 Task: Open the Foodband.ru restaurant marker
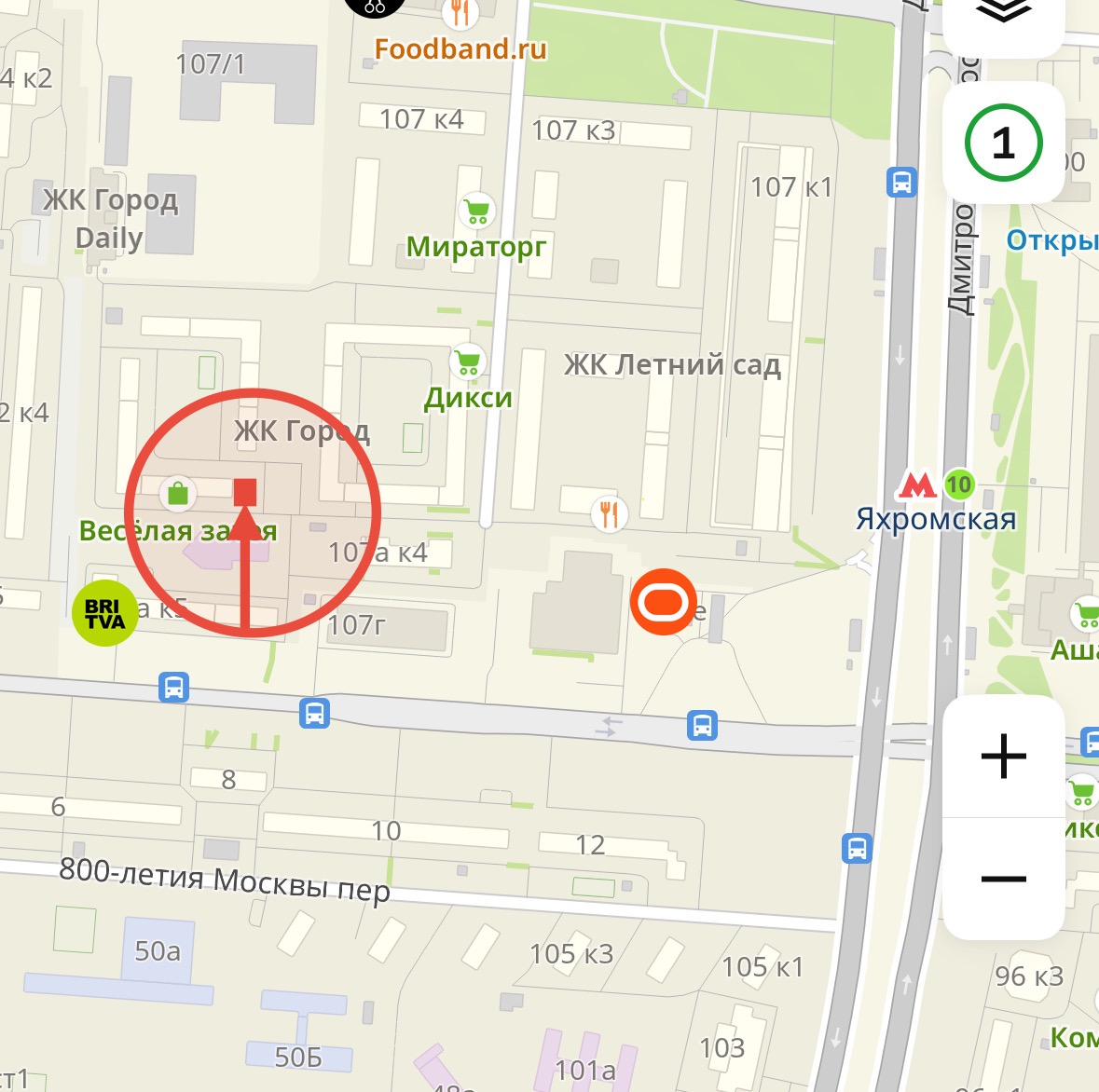(459, 13)
